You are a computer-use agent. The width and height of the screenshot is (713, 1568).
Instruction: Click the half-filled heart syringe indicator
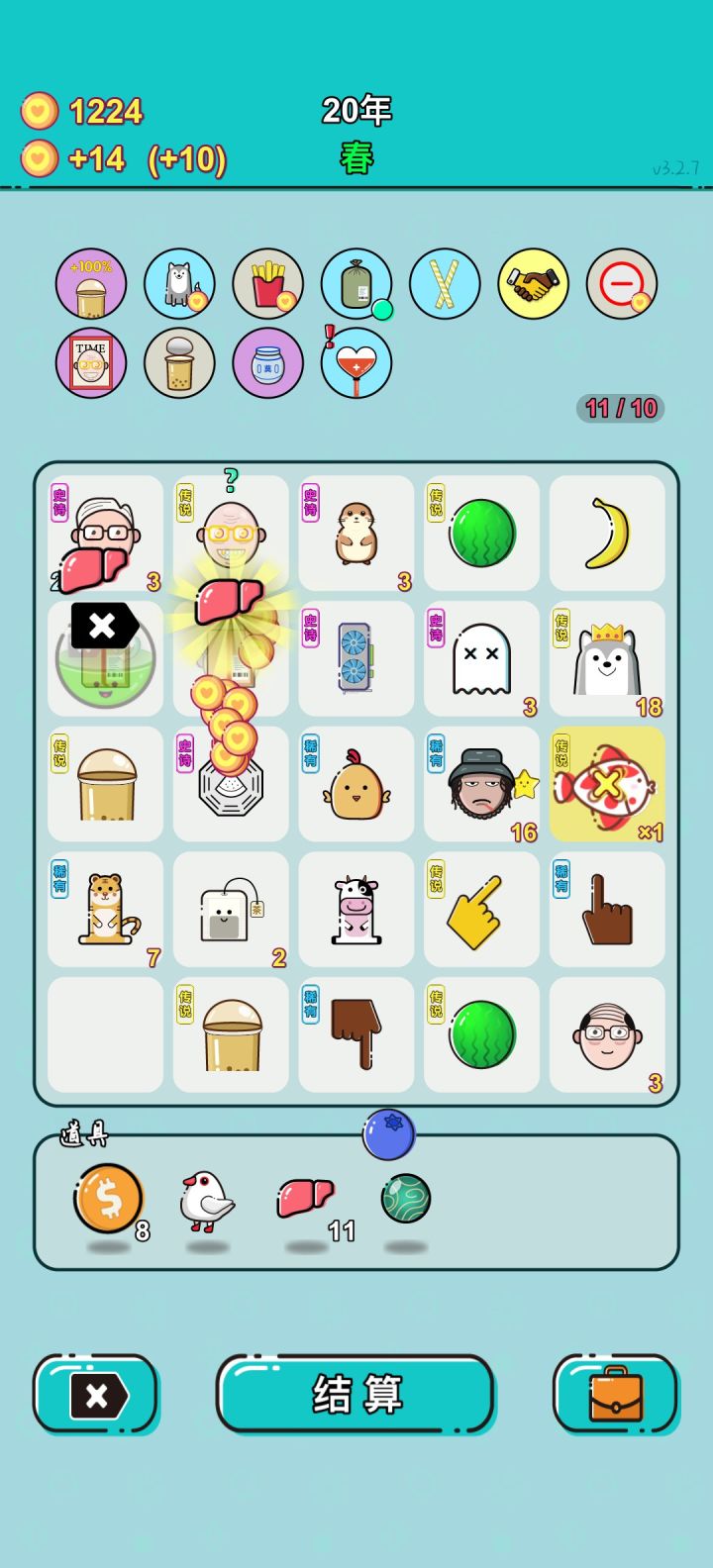(356, 362)
